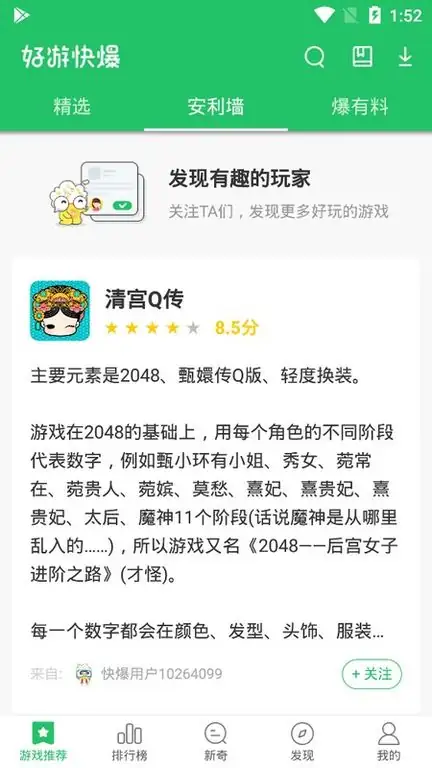Switch to the 新奇 tab
The height and width of the screenshot is (768, 432).
[216, 742]
